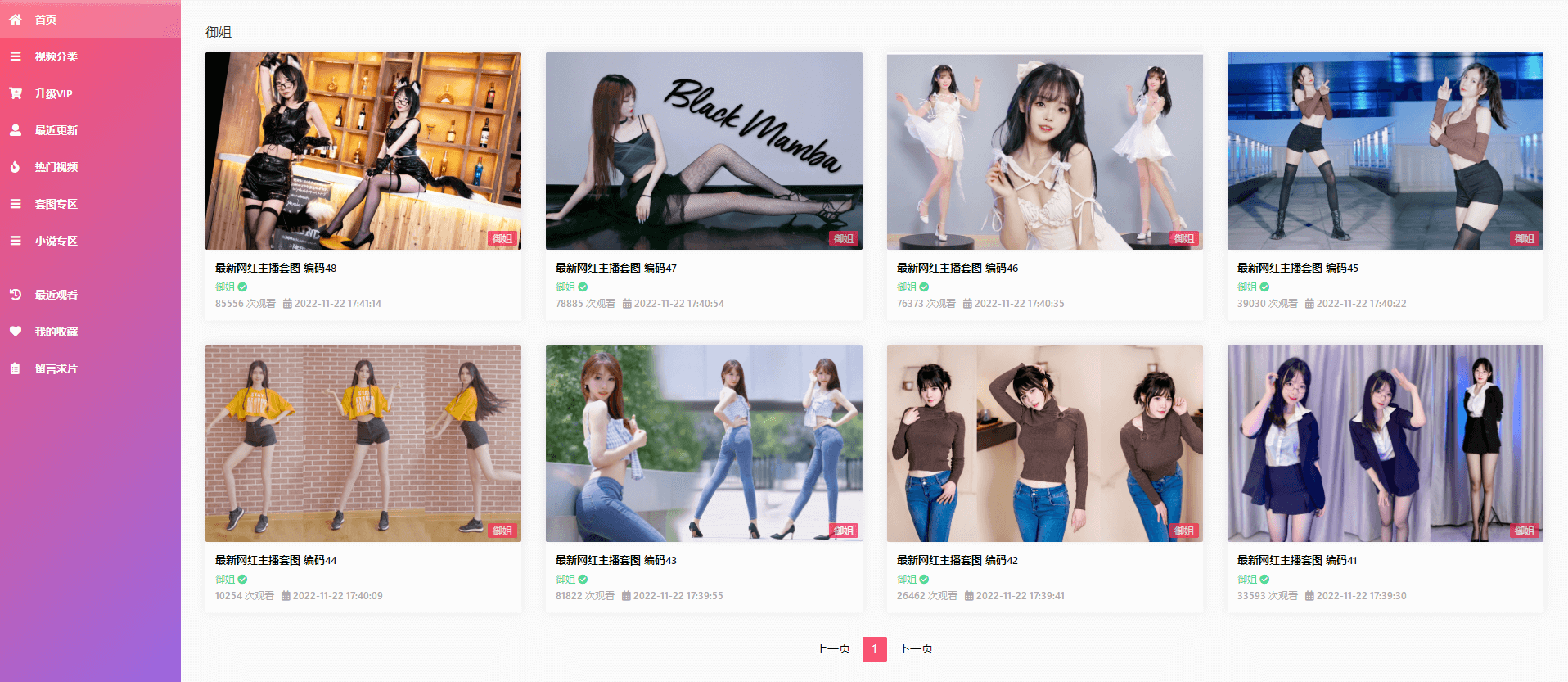Open the 编码45 album card
This screenshot has width=1568, height=682.
1385,151
